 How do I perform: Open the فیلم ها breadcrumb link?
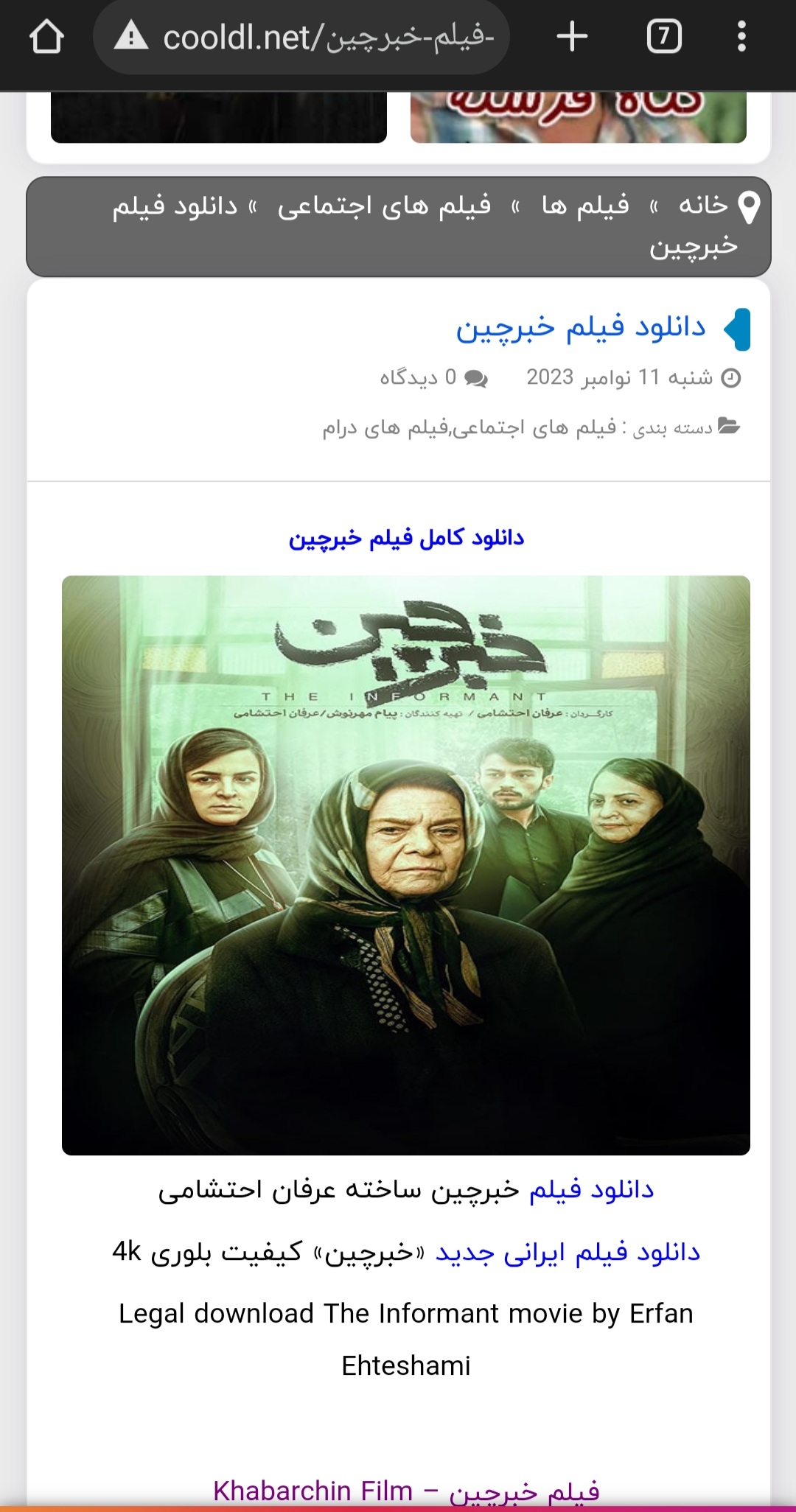click(585, 205)
